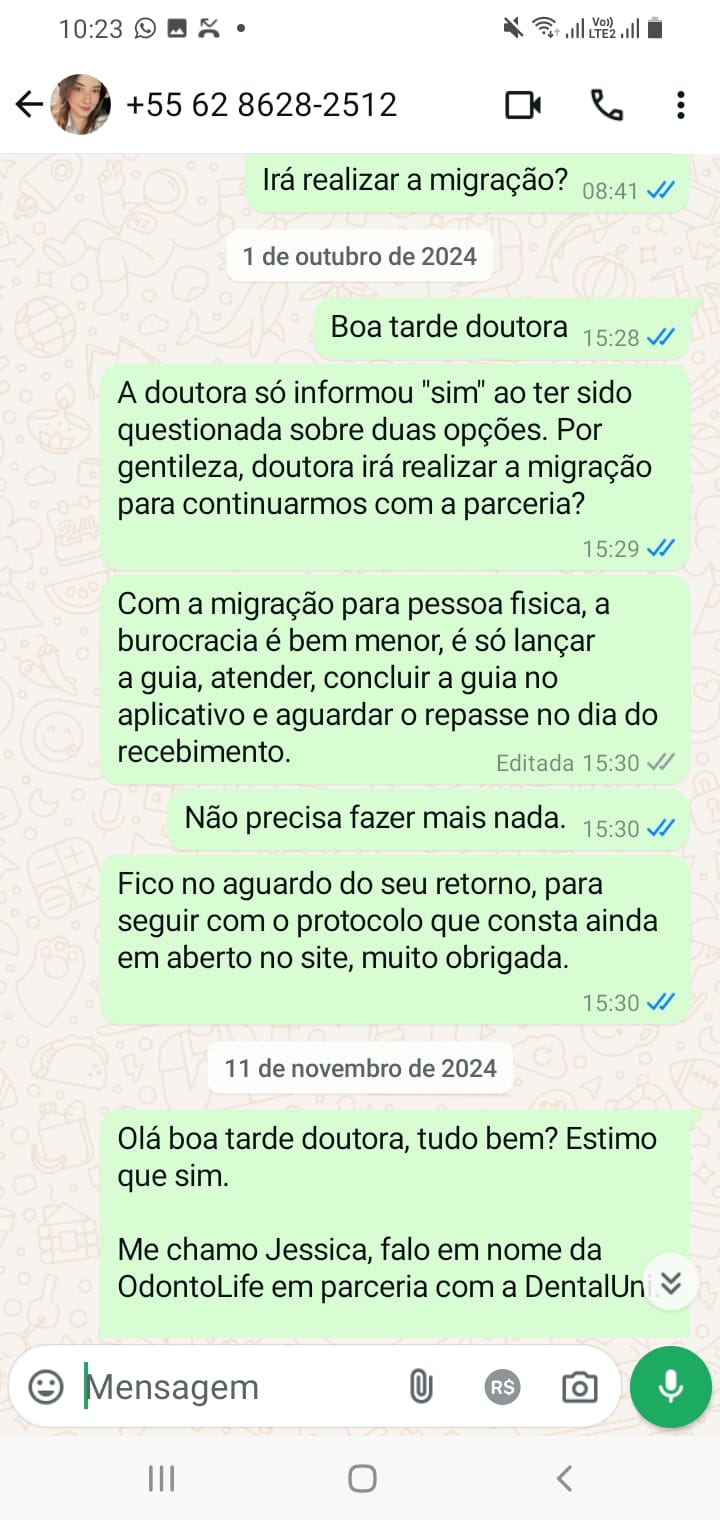Start a voice call
Screen dimensions: 720x1520
click(606, 104)
